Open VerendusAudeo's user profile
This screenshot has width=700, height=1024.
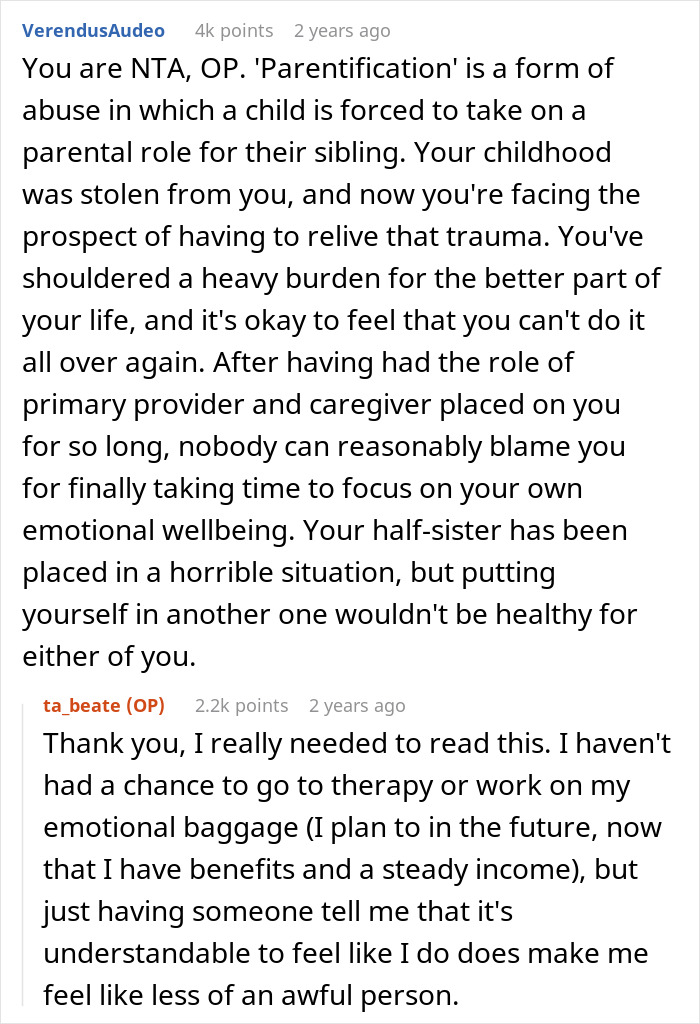tap(93, 31)
